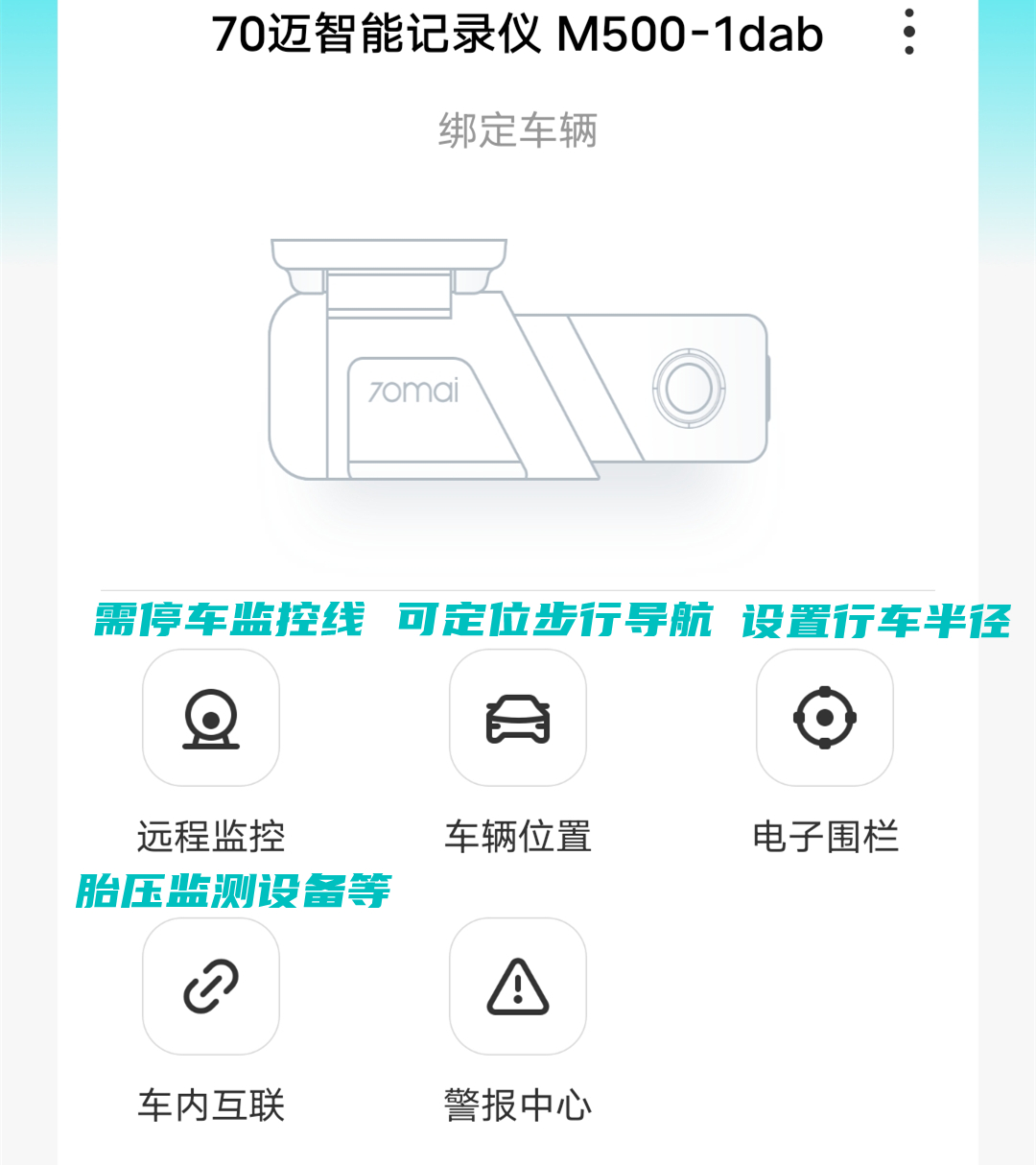Screen dimensions: 1036x1165
Task: Tap the rounded tile containing the chain icon
Action: pos(211,987)
